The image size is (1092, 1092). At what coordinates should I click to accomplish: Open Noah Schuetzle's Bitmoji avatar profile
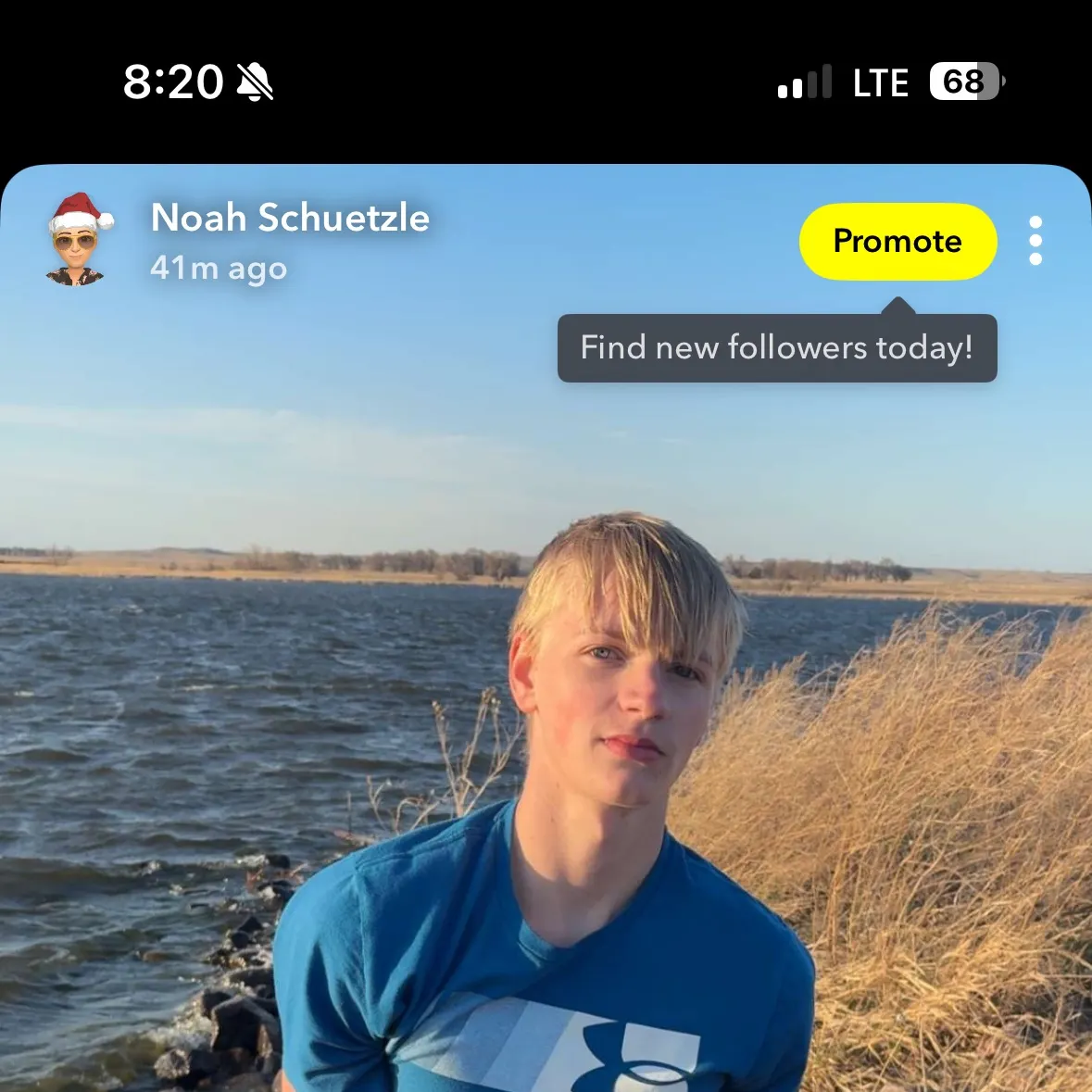click(78, 241)
